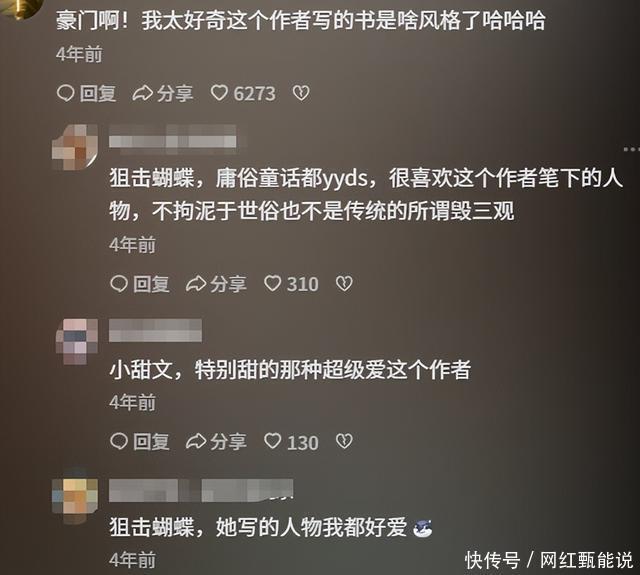The width and height of the screenshot is (640, 575).
Task: Reply to the 豪门啊 comment
Action: pyautogui.click(x=86, y=93)
